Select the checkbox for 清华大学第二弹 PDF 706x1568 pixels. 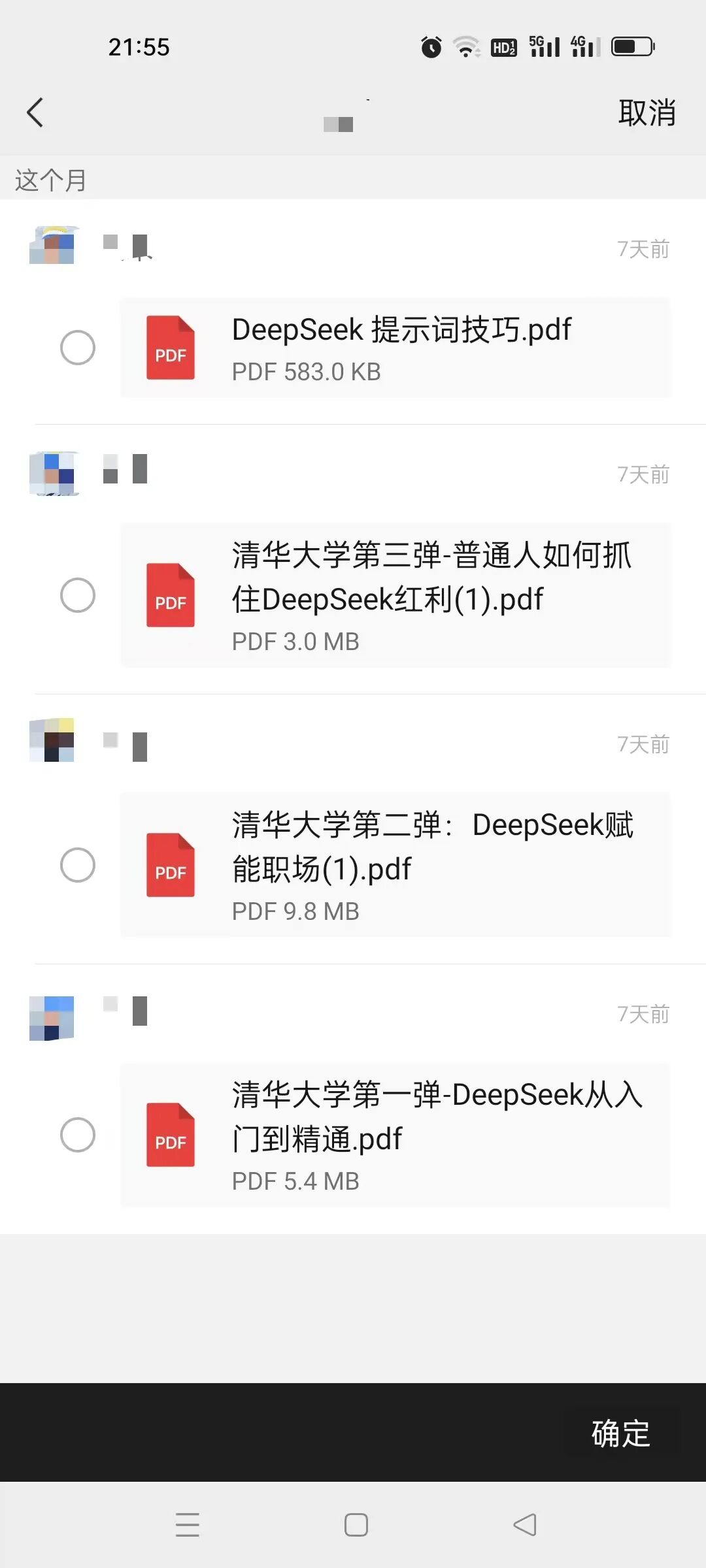78,866
